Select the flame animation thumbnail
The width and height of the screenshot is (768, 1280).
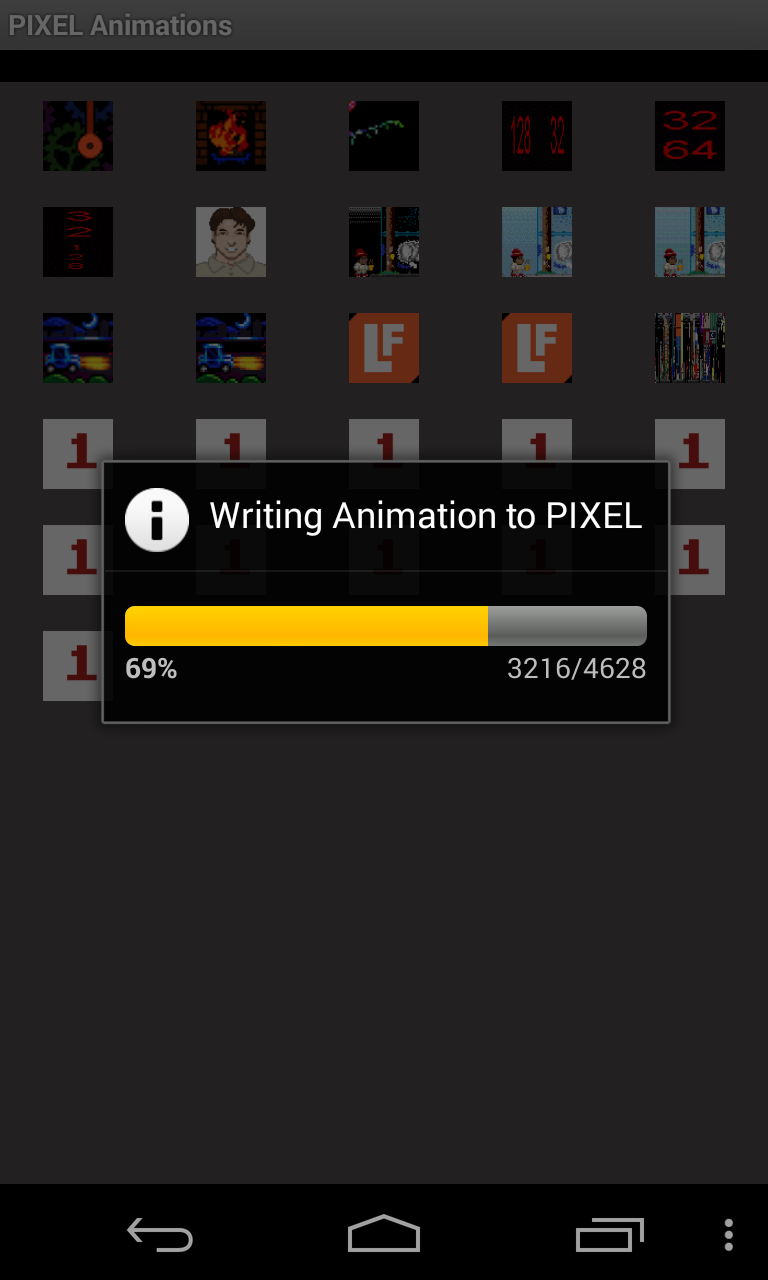tap(231, 136)
